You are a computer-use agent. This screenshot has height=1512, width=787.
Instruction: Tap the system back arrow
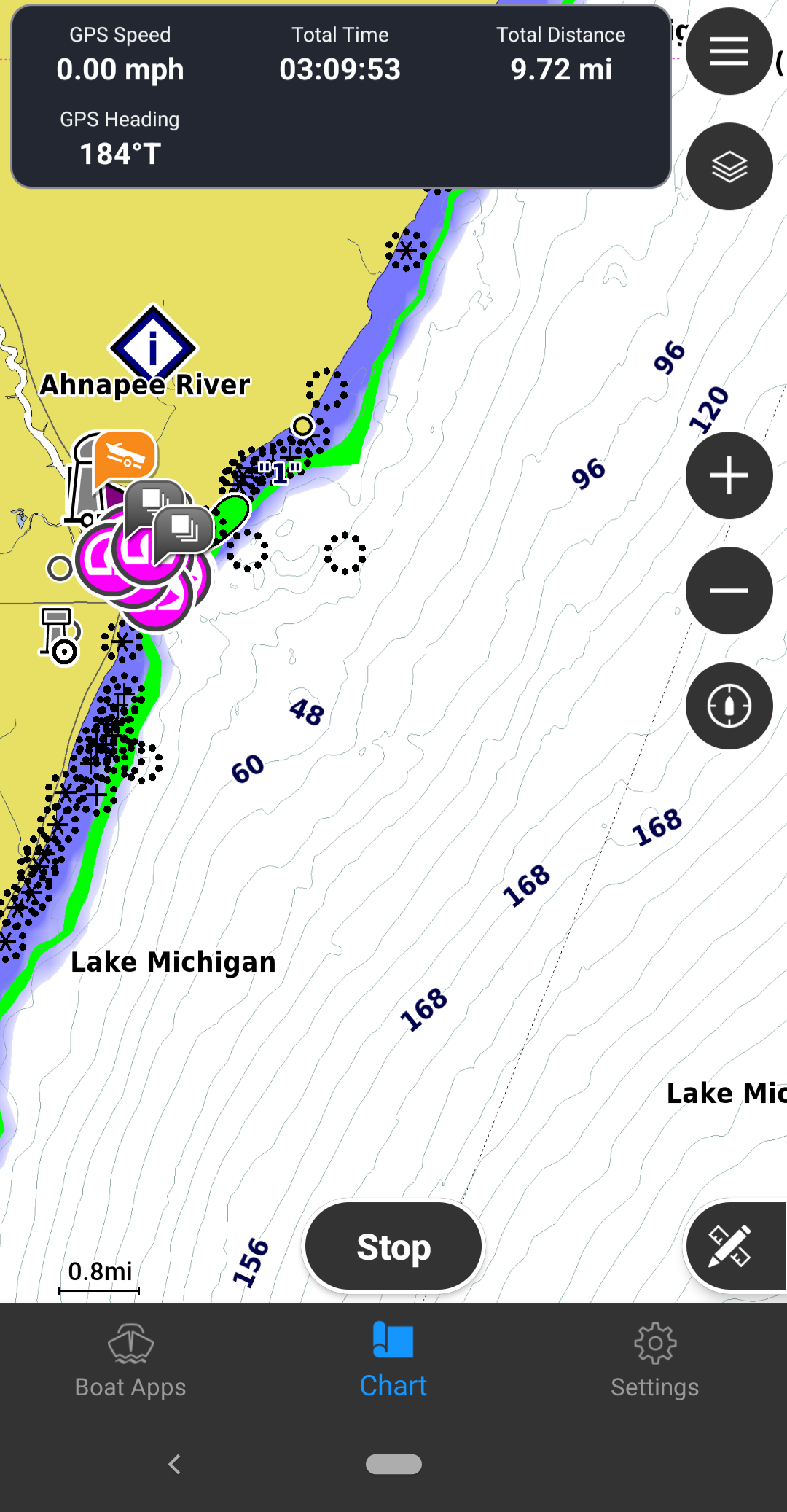point(174,1464)
